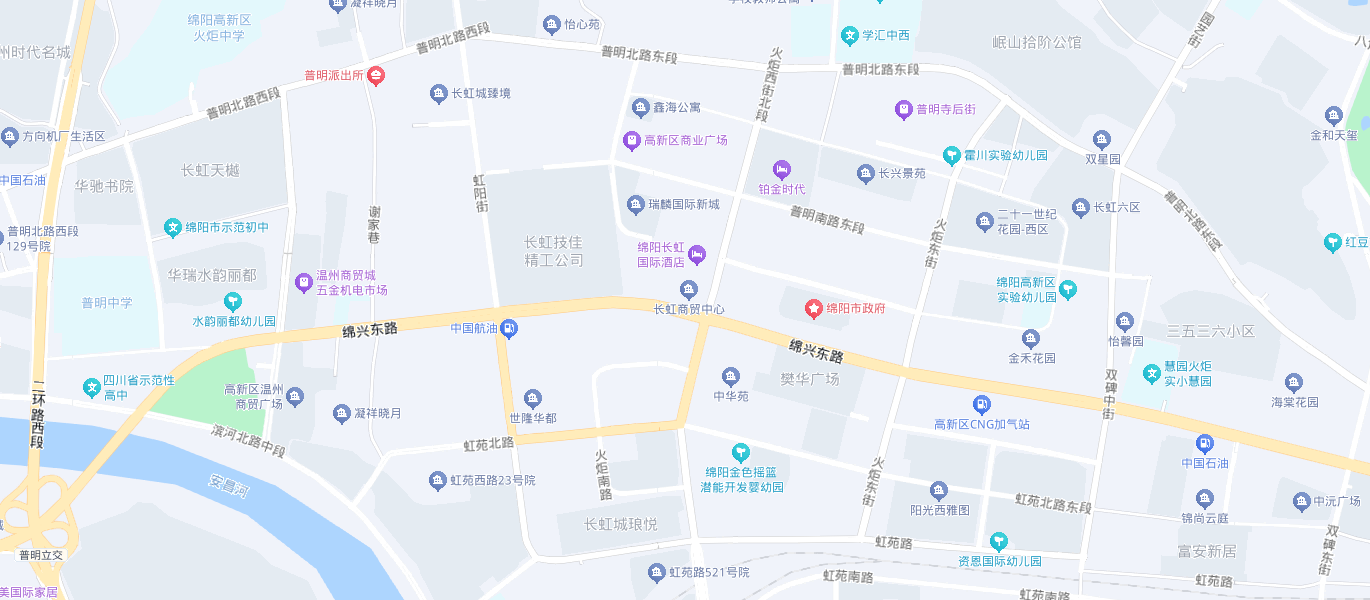Image resolution: width=1370 pixels, height=600 pixels.
Task: Open the 中华苑 residential marker
Action: (x=730, y=376)
